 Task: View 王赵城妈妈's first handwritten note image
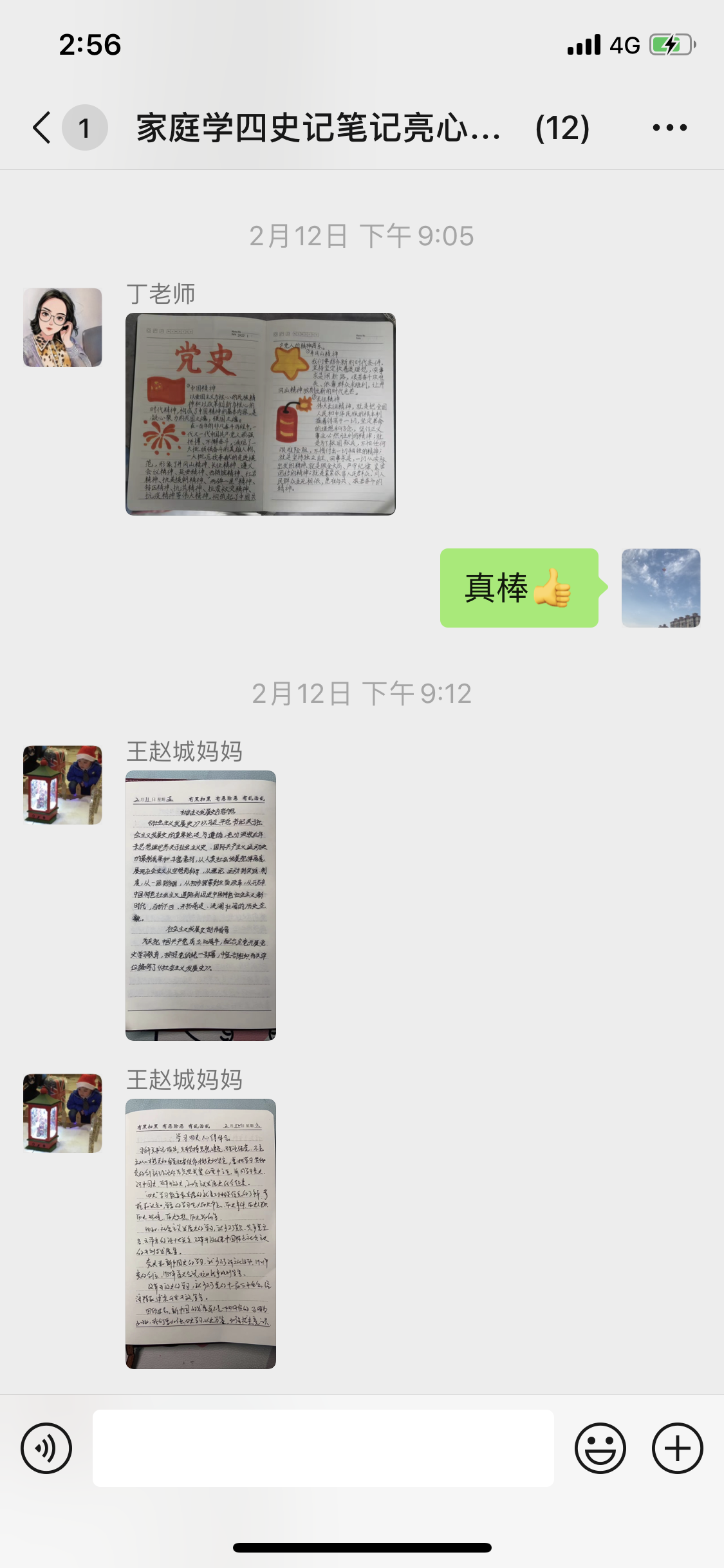coord(200,905)
